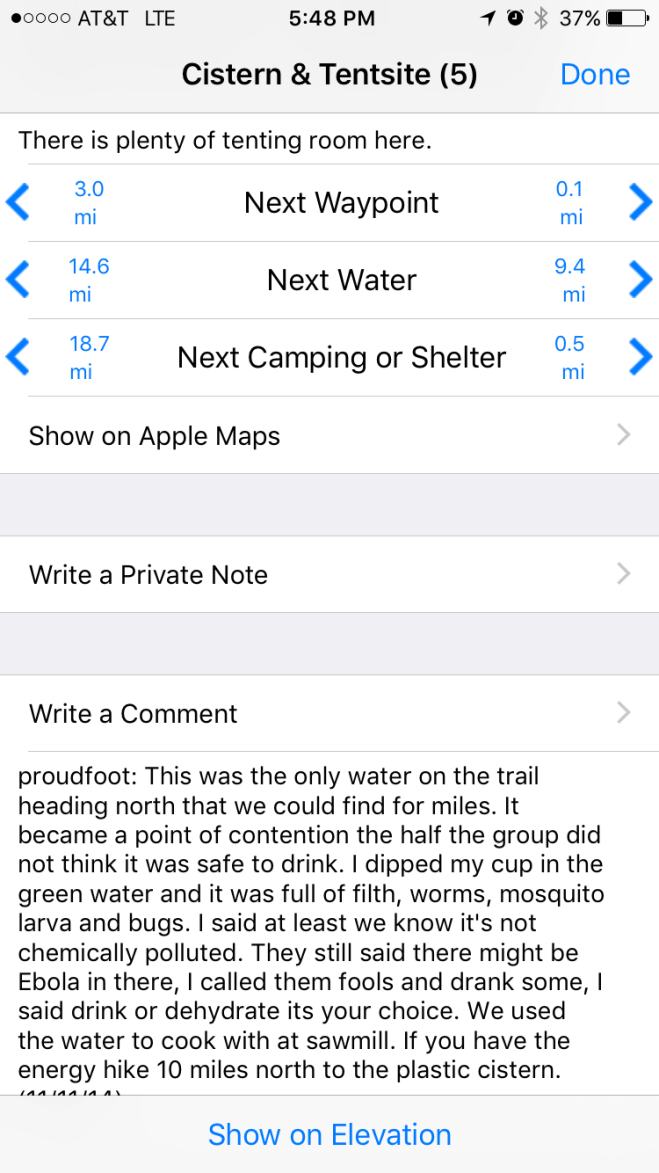Screen dimensions: 659x1173
Task: Tap Done to close waypoint details
Action: (594, 75)
